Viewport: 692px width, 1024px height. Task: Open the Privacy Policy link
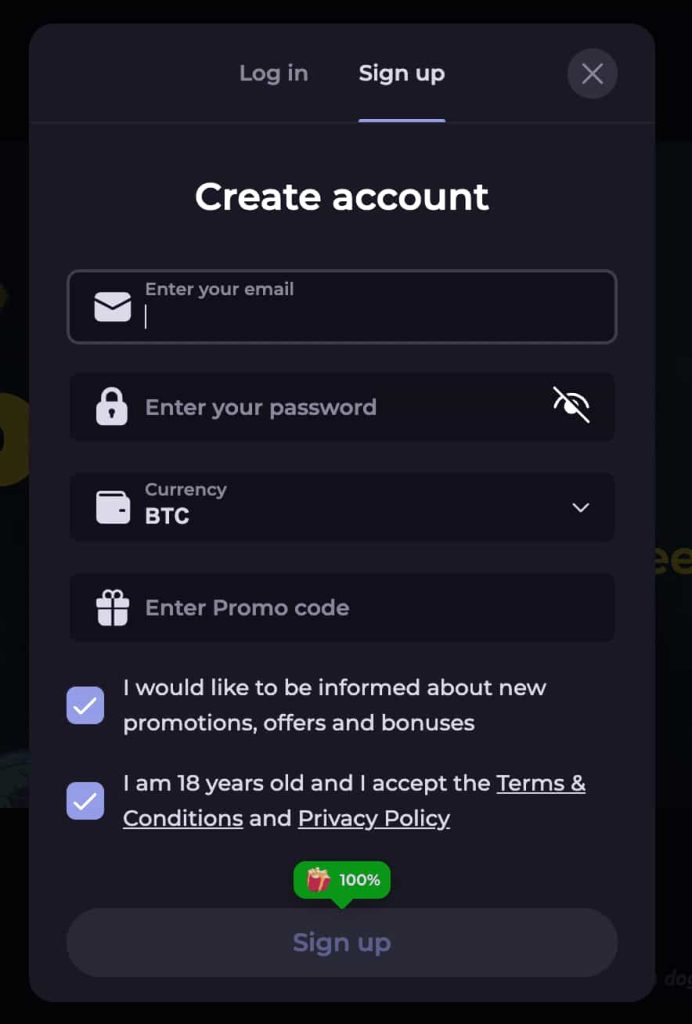[x=374, y=818]
